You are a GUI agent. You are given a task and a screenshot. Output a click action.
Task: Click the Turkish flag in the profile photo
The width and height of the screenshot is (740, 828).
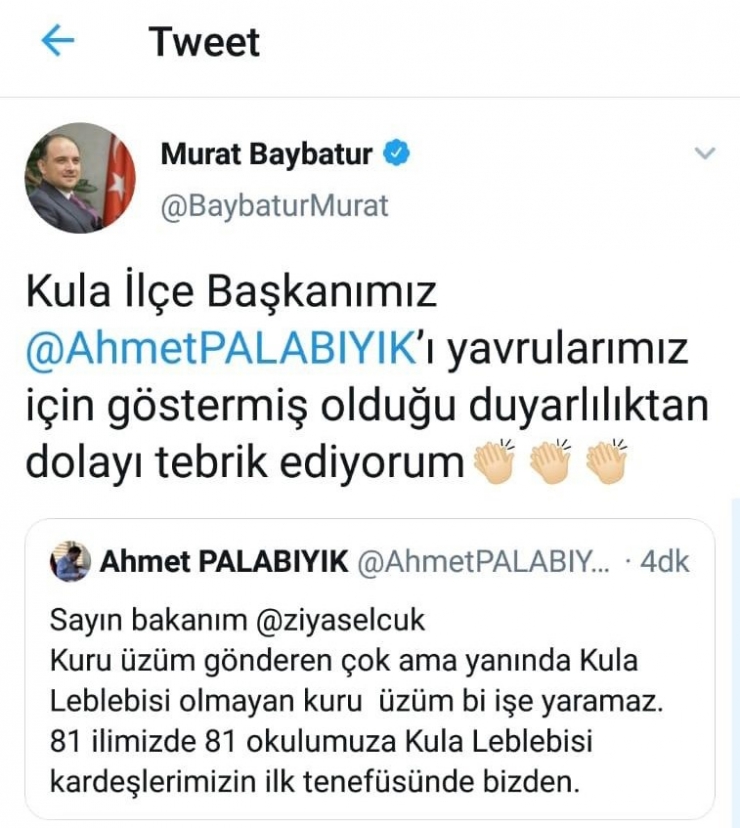[116, 180]
